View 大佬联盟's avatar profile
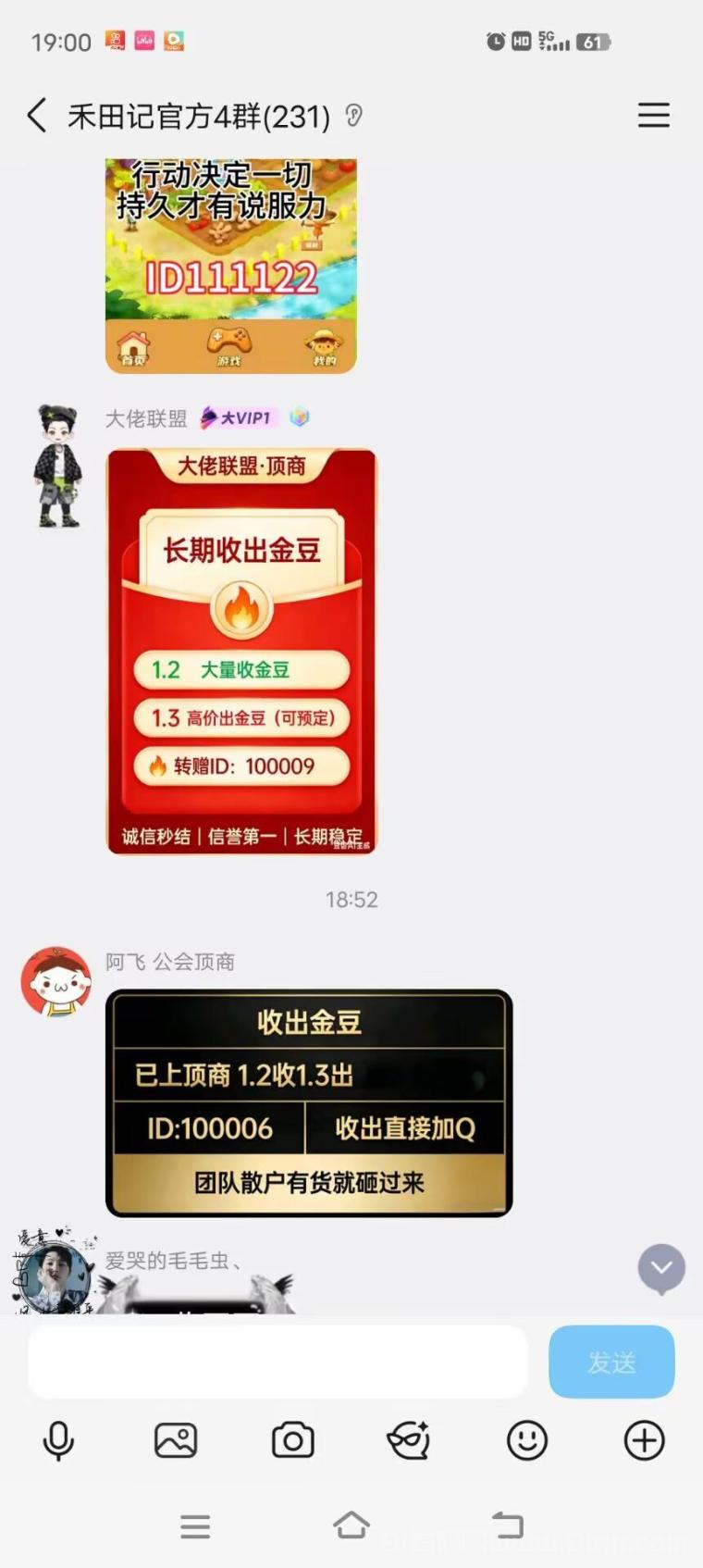703x1568 pixels. tap(58, 466)
